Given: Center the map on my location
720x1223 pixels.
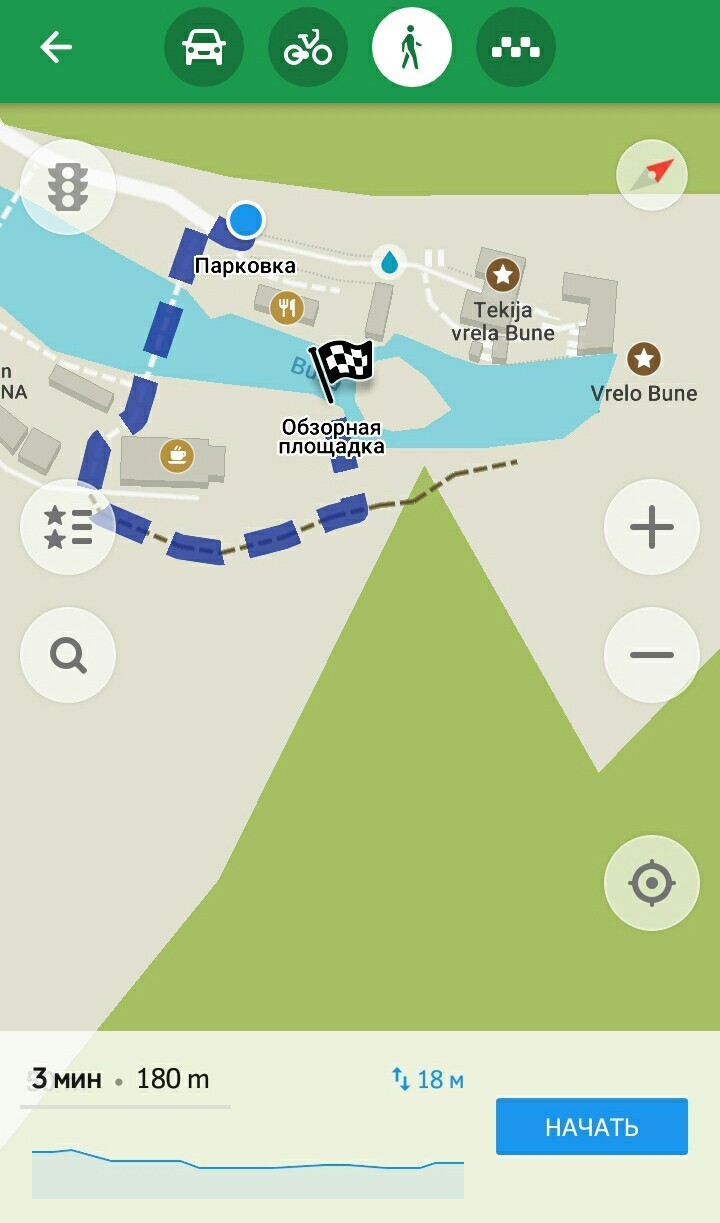Looking at the screenshot, I should point(652,884).
